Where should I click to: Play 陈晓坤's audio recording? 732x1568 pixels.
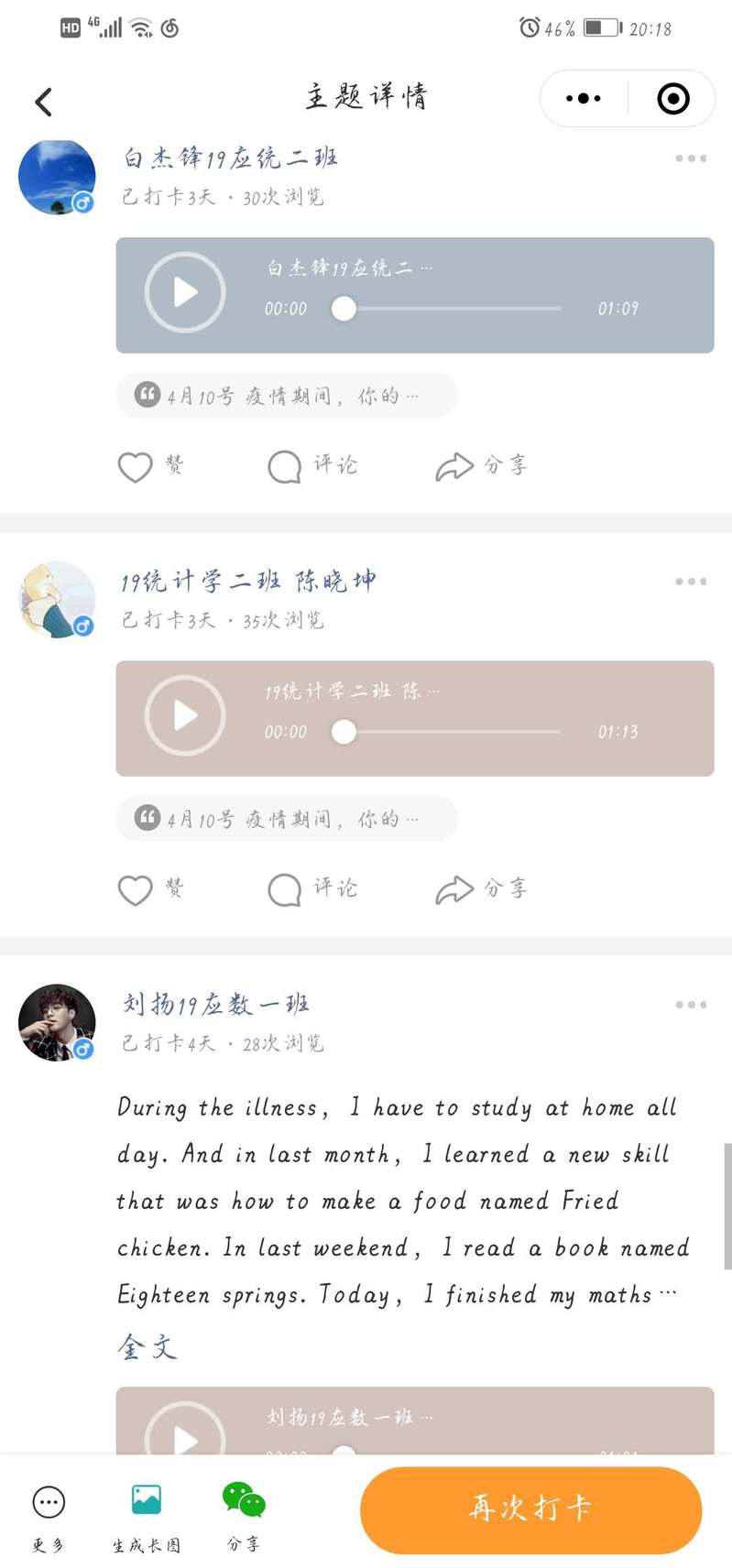pyautogui.click(x=185, y=715)
